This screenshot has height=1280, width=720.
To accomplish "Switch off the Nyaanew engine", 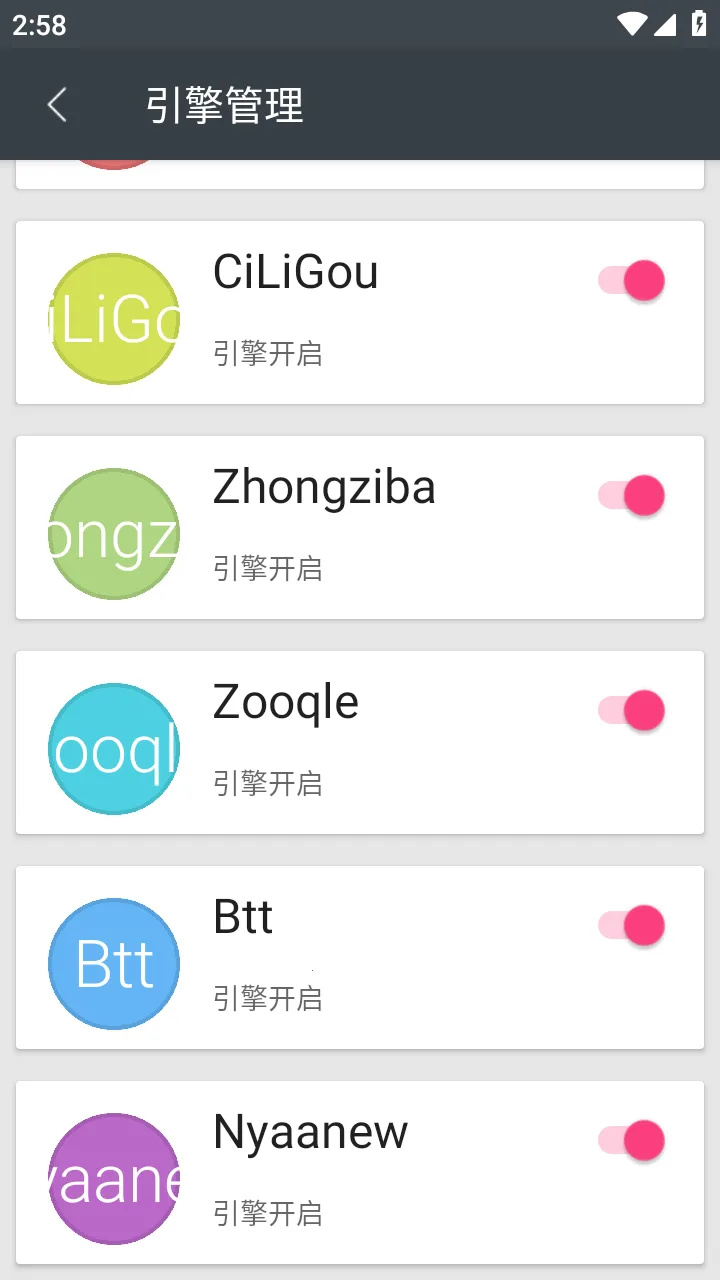I will point(631,1140).
